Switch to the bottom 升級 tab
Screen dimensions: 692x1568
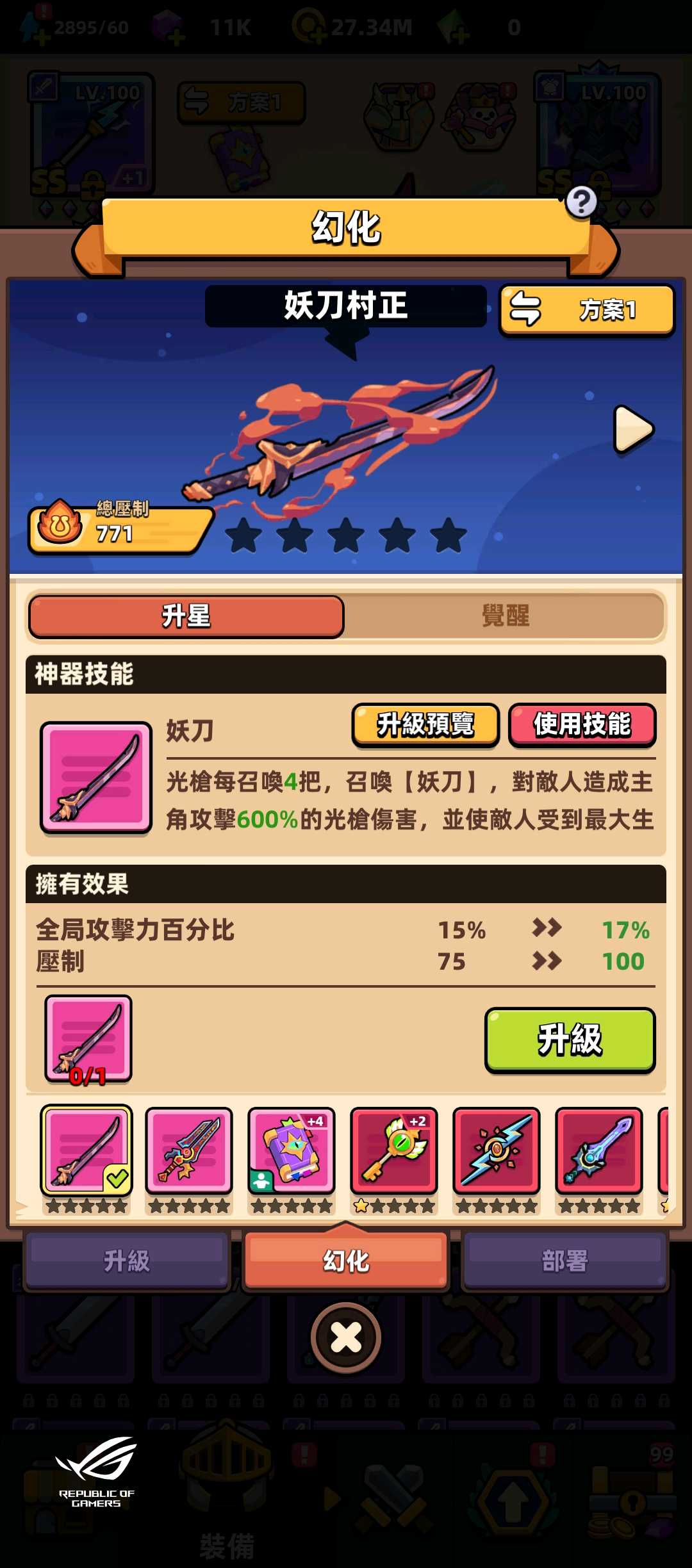click(127, 1261)
